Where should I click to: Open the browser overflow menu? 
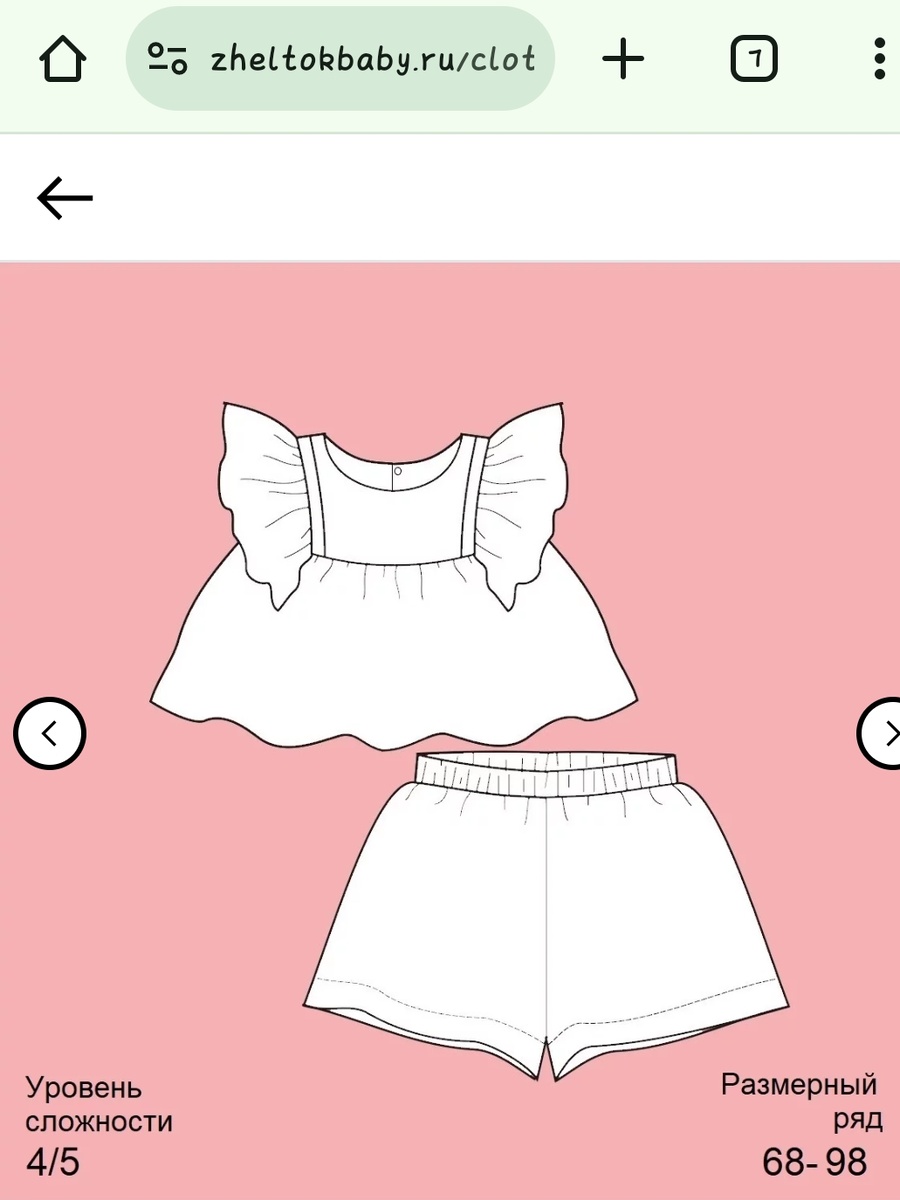click(x=879, y=60)
